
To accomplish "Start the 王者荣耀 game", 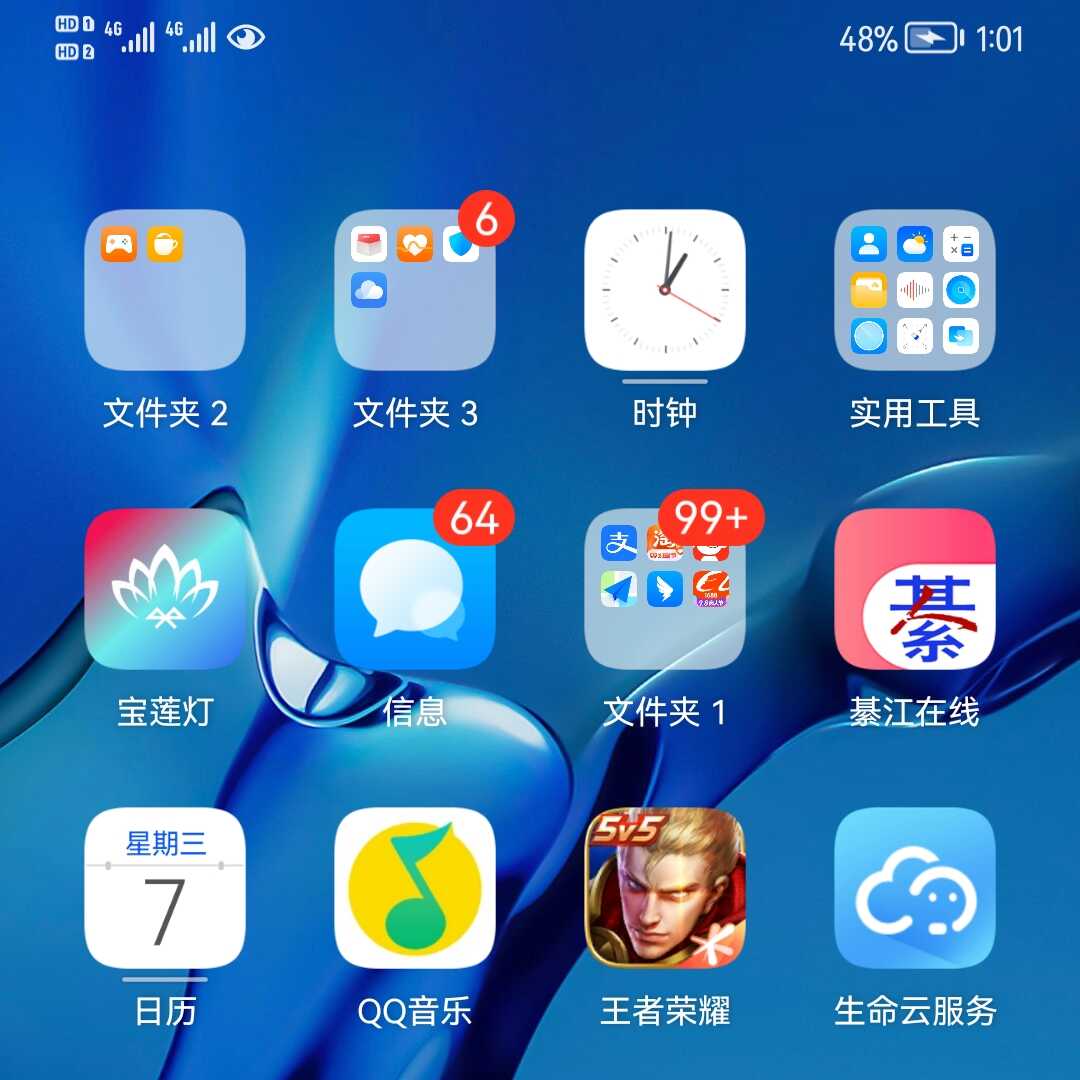I will click(665, 888).
